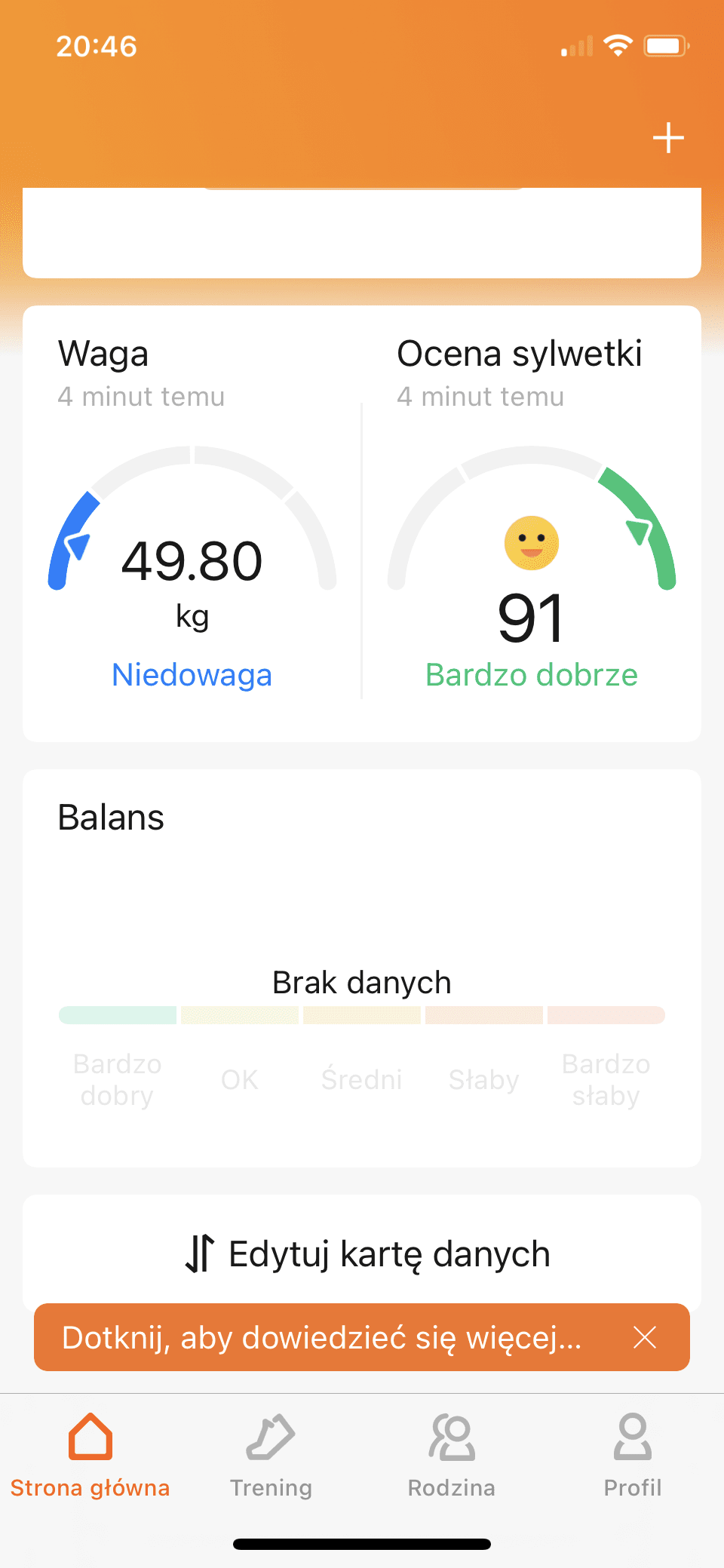Open the Balans card
The image size is (724, 1568).
point(362,967)
